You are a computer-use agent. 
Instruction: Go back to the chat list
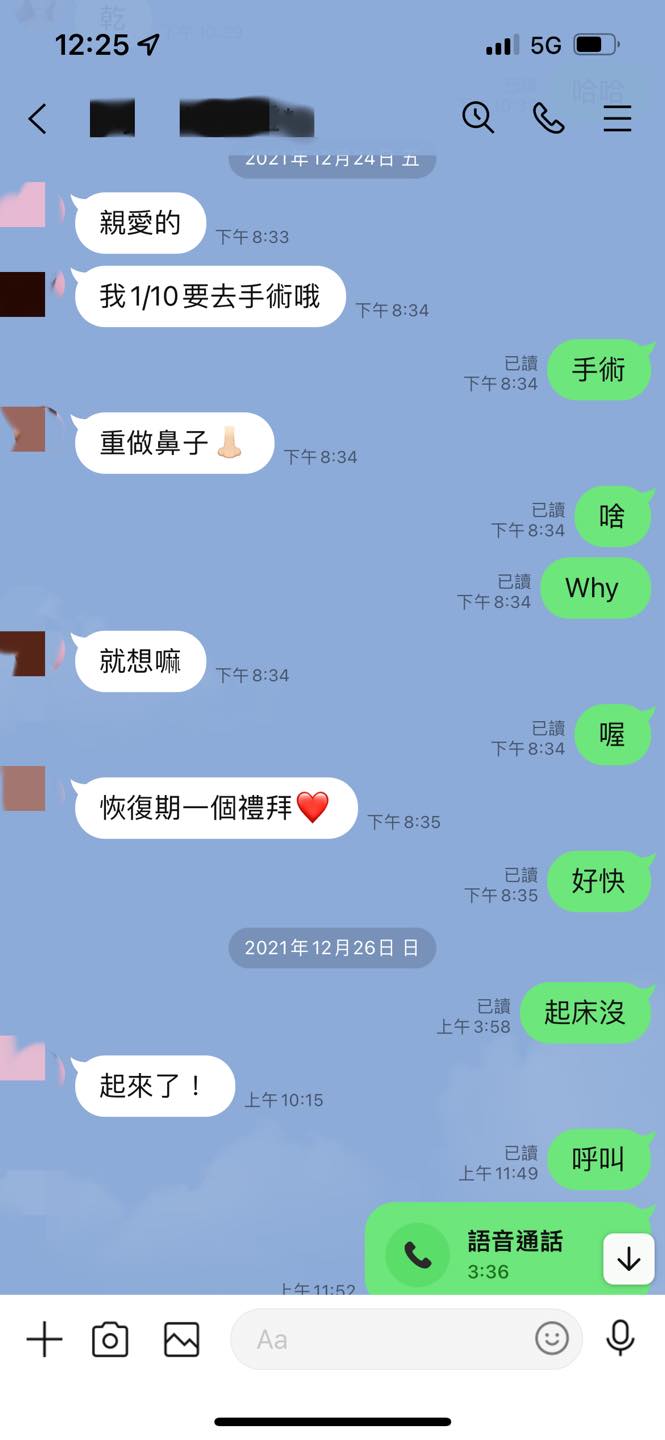coord(37,119)
